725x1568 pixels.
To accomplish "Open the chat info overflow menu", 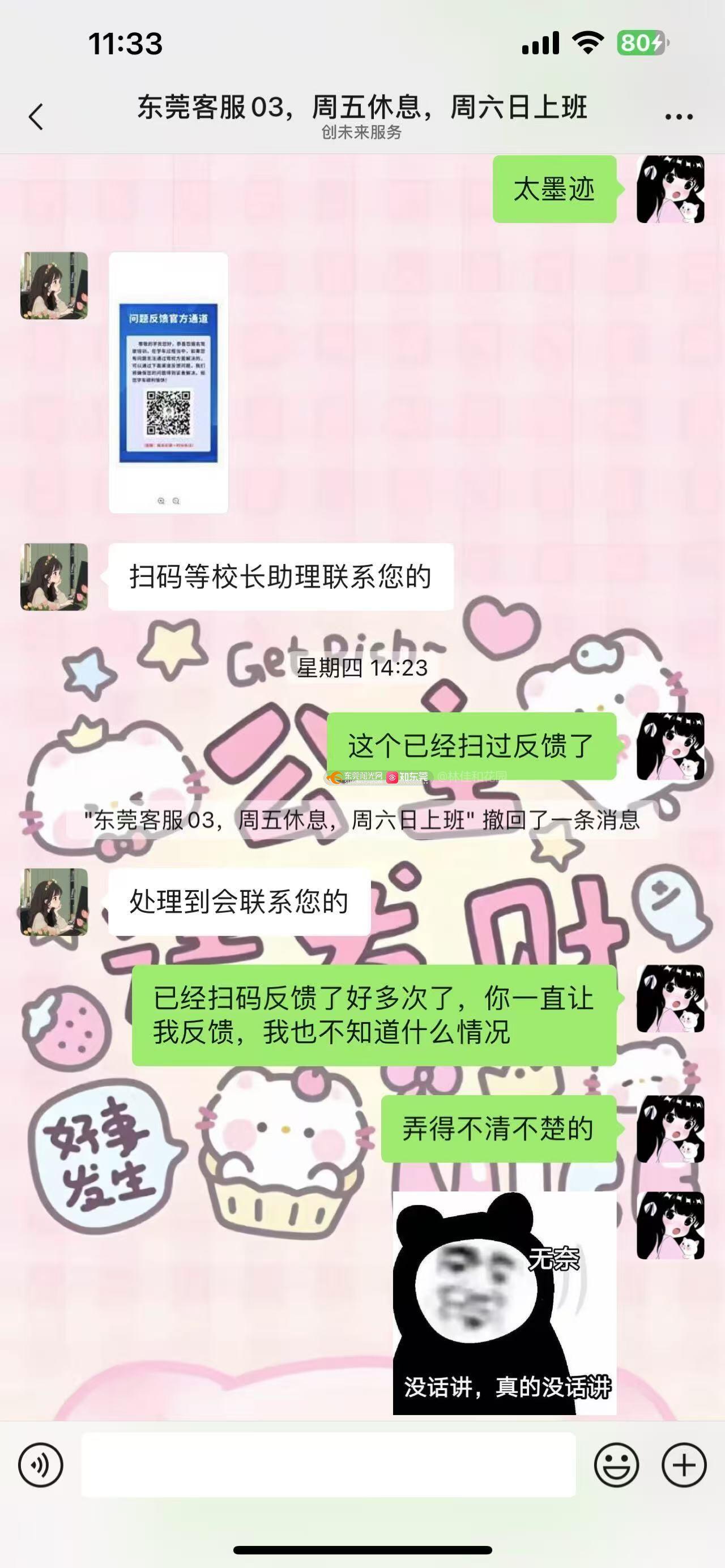I will point(679,116).
